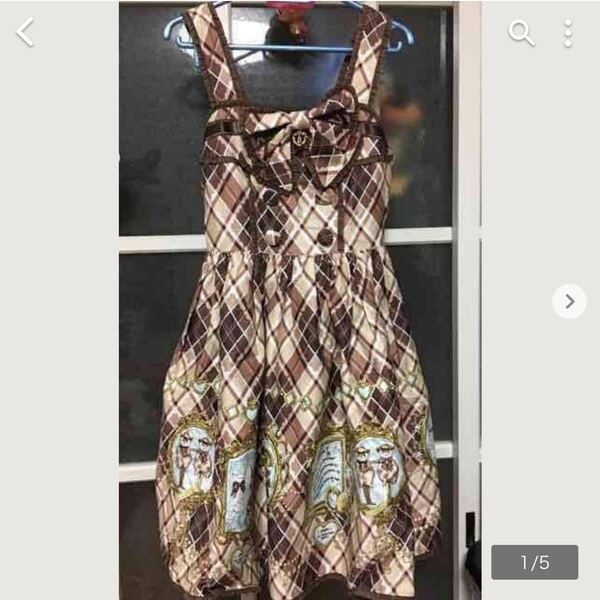Open the search icon
The image size is (600, 600).
521,33
